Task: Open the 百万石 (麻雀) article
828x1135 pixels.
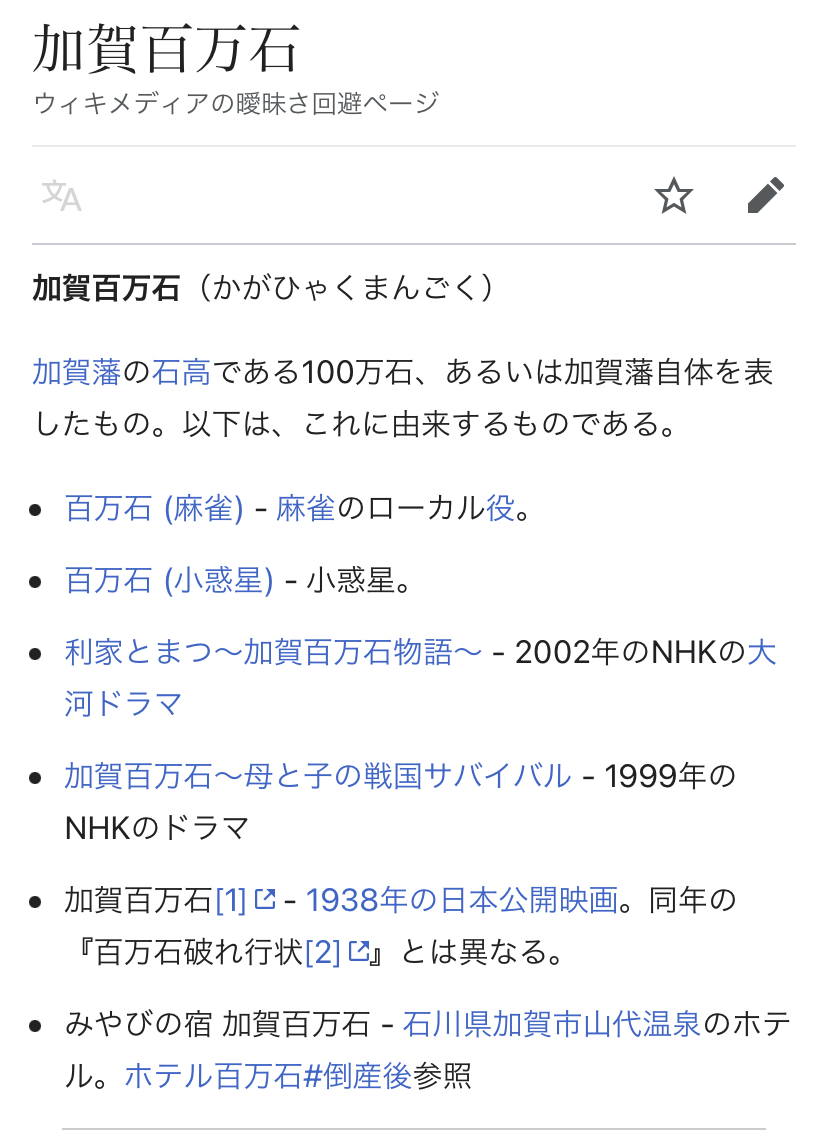Action: click(154, 509)
